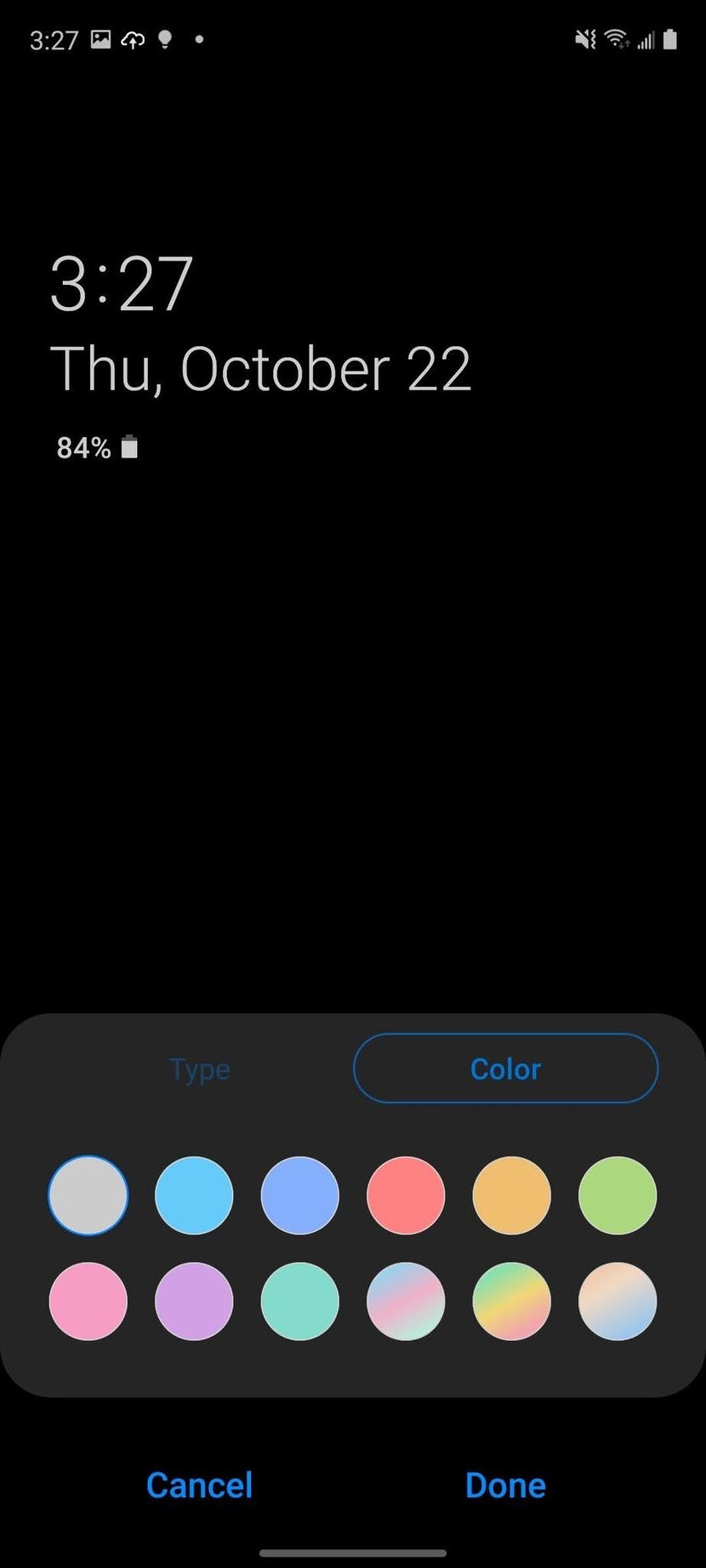This screenshot has height=1568, width=706.
Task: Switch to the Type tab
Action: click(x=200, y=1069)
